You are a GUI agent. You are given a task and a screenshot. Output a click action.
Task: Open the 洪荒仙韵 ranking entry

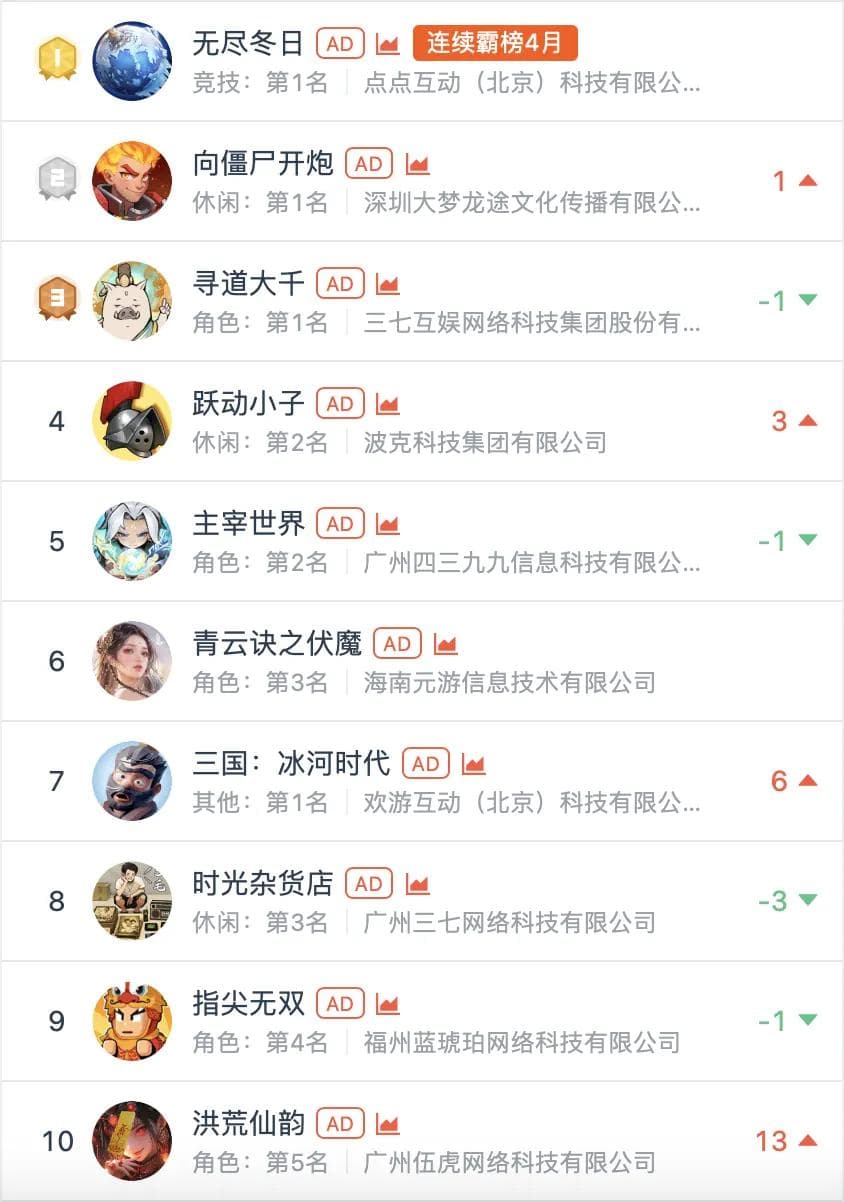click(x=248, y=1124)
